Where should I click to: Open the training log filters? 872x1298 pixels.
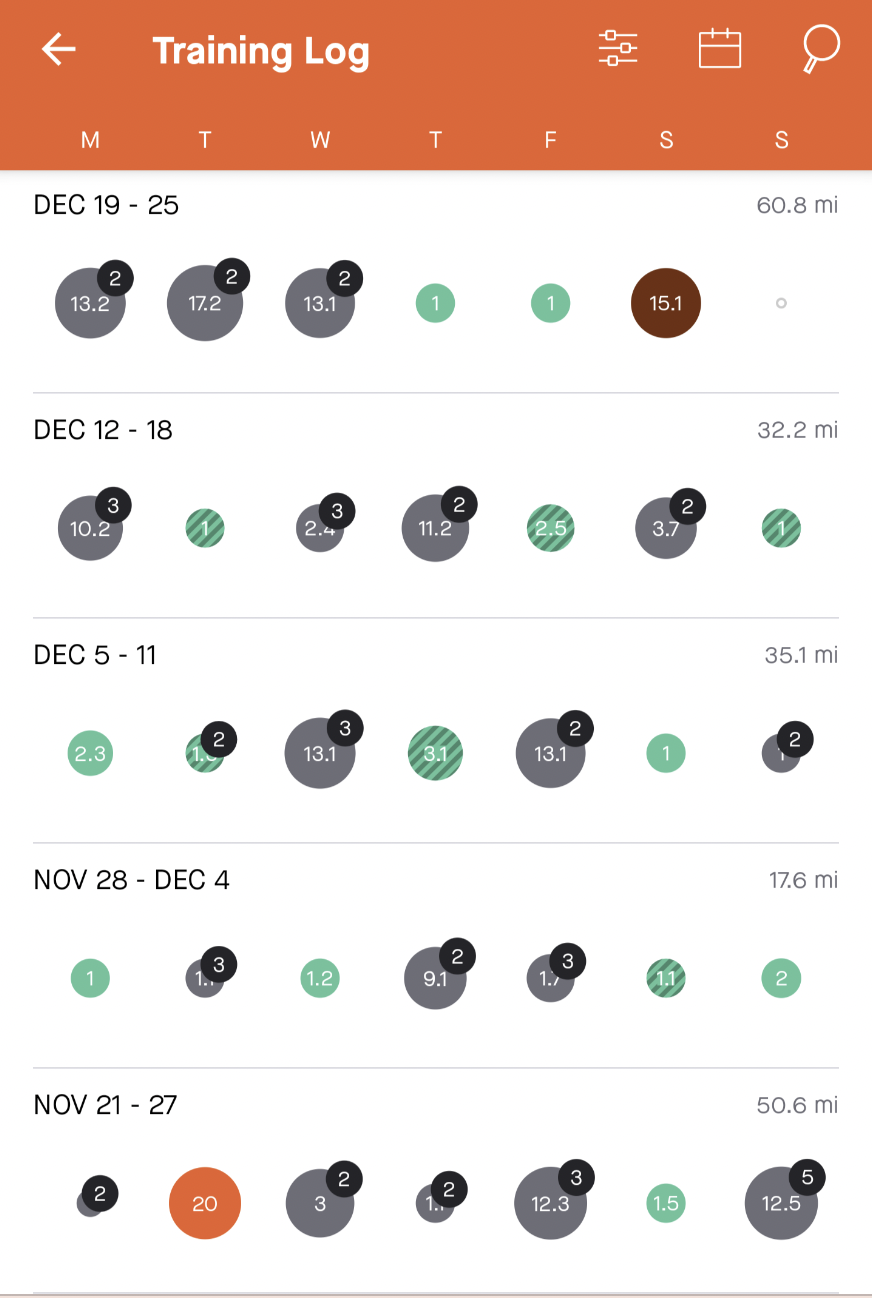point(618,47)
